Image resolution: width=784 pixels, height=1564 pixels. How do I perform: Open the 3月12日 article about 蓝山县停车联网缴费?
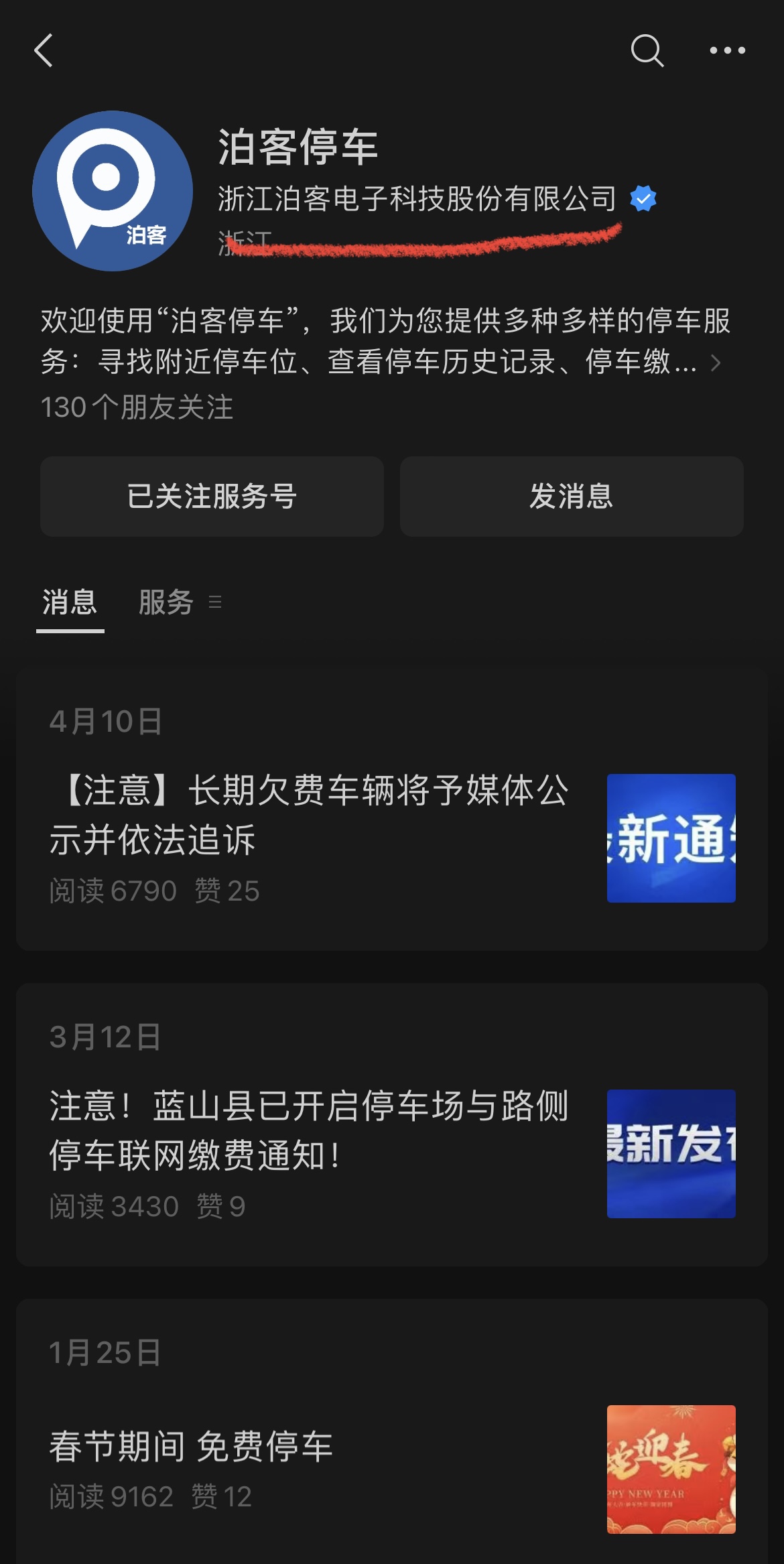tap(308, 1130)
